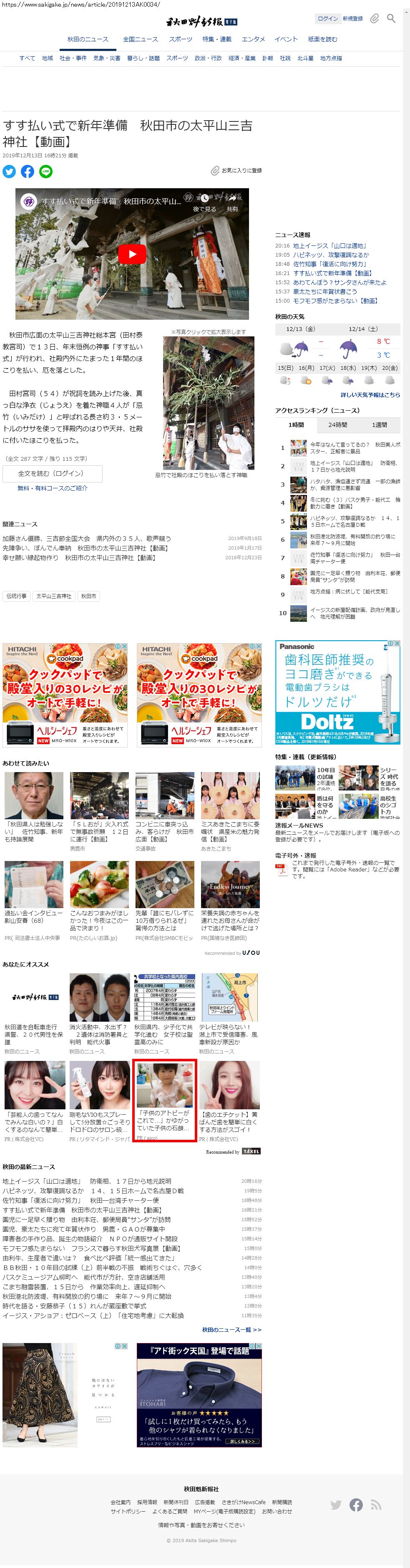Switch to 全国ニュース tab
The width and height of the screenshot is (410, 1568).
141,40
